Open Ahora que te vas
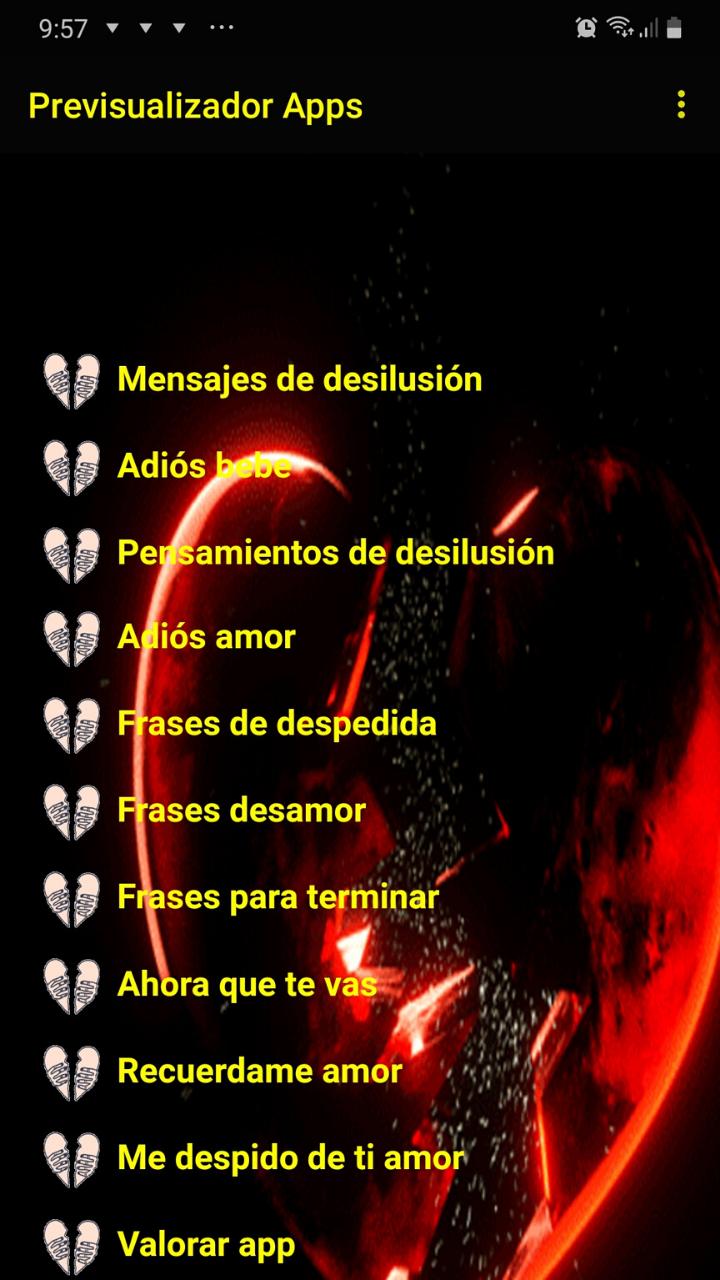This screenshot has width=720, height=1280. click(247, 984)
